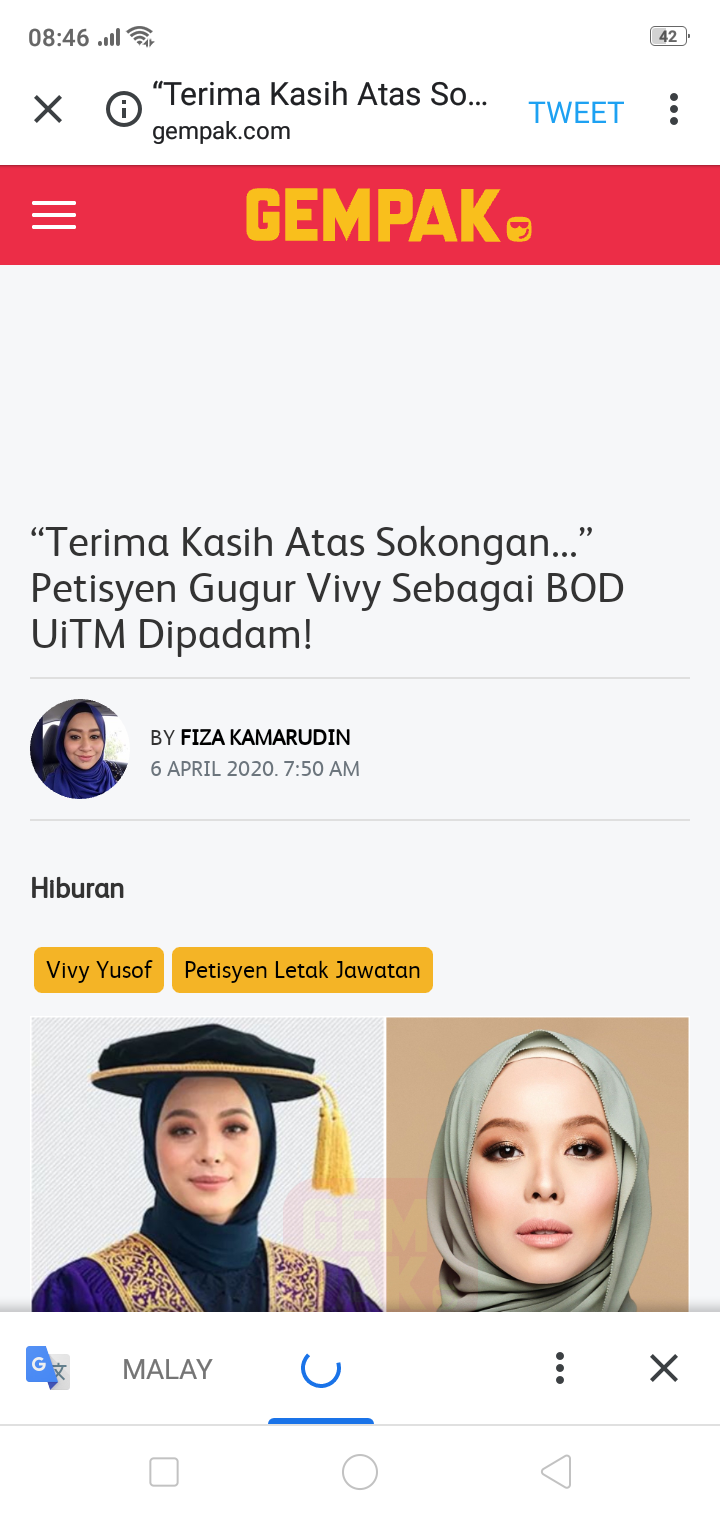Go to the home screen
The height and width of the screenshot is (1520, 720).
(360, 1472)
